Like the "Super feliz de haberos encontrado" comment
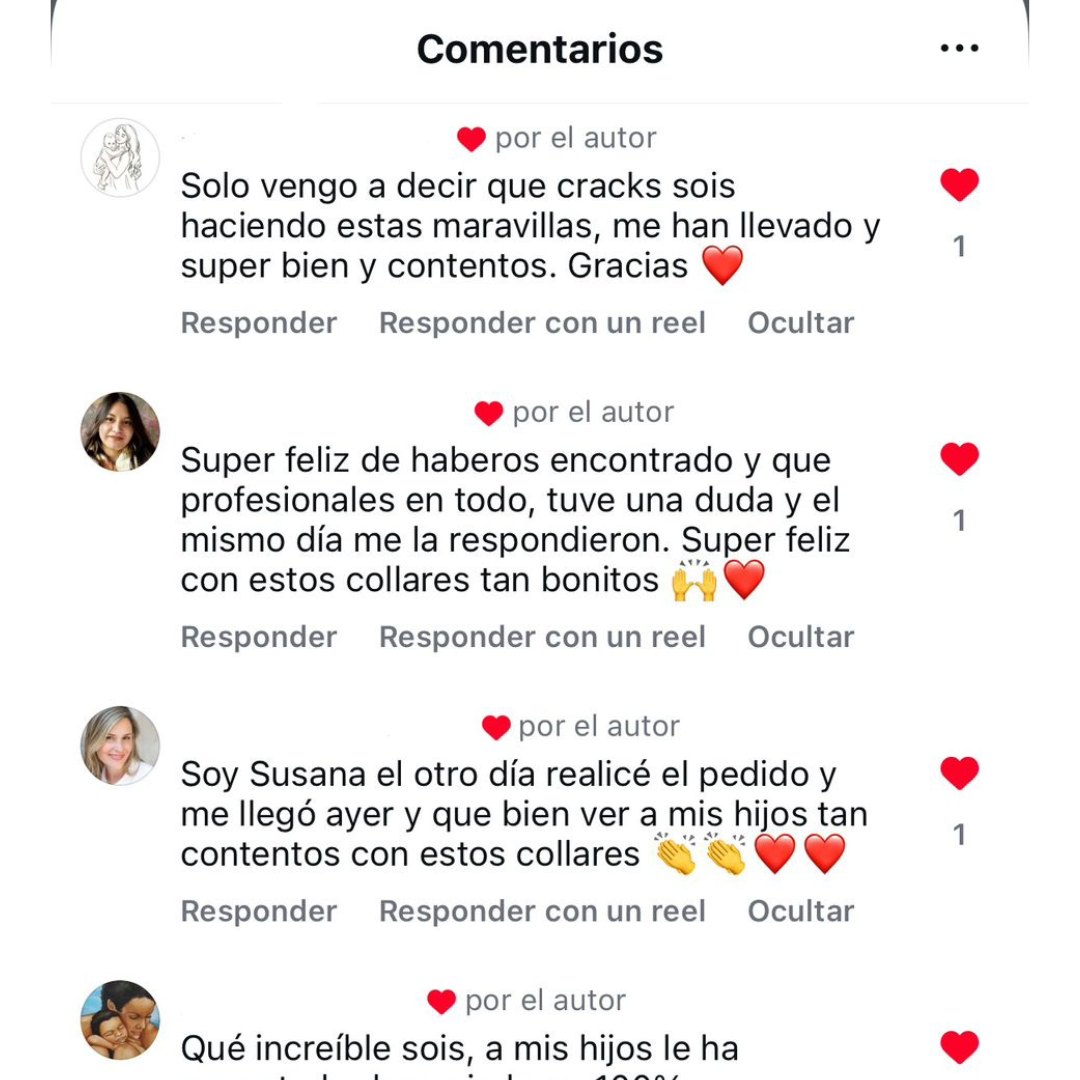1080x1080 pixels. [959, 459]
